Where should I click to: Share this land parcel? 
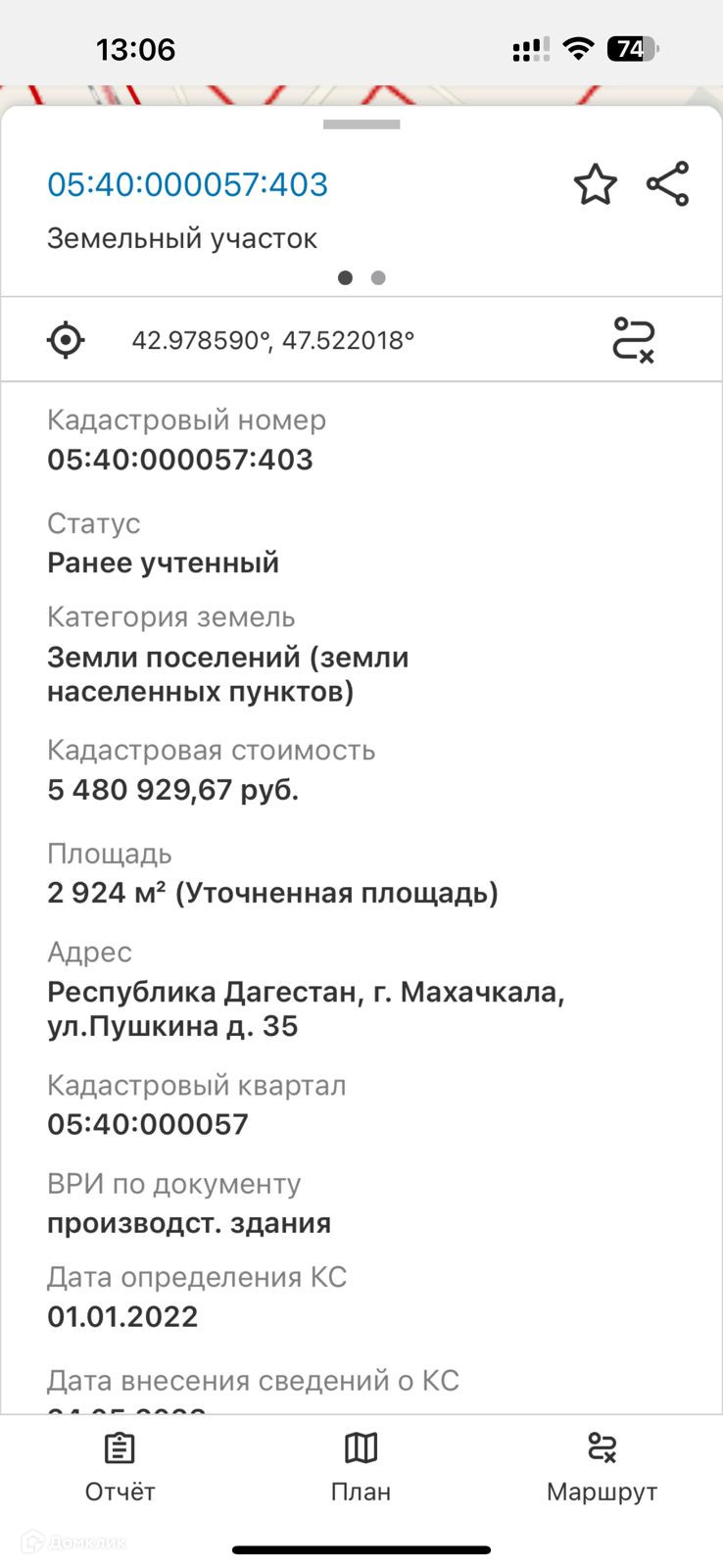pyautogui.click(x=668, y=184)
